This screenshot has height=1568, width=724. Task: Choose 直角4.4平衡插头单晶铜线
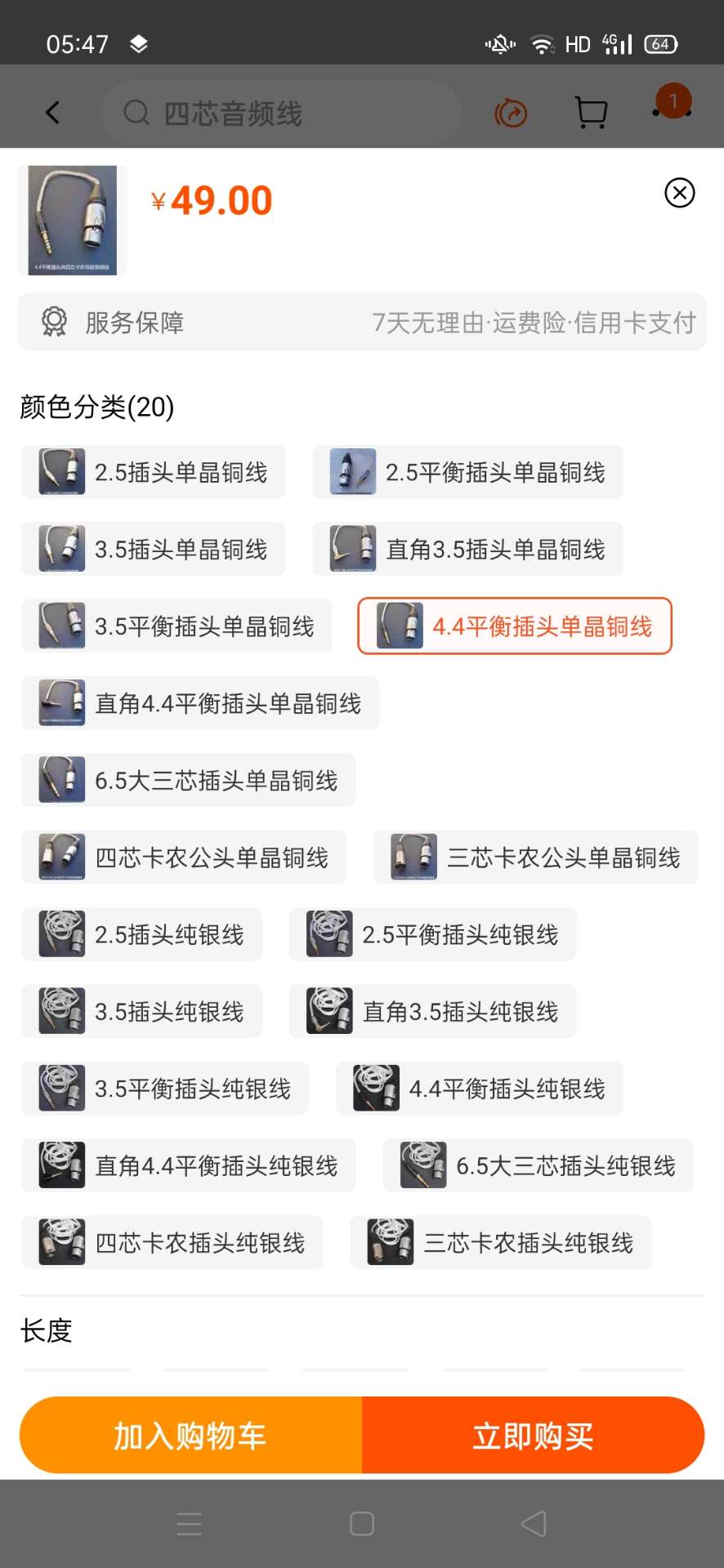click(200, 703)
